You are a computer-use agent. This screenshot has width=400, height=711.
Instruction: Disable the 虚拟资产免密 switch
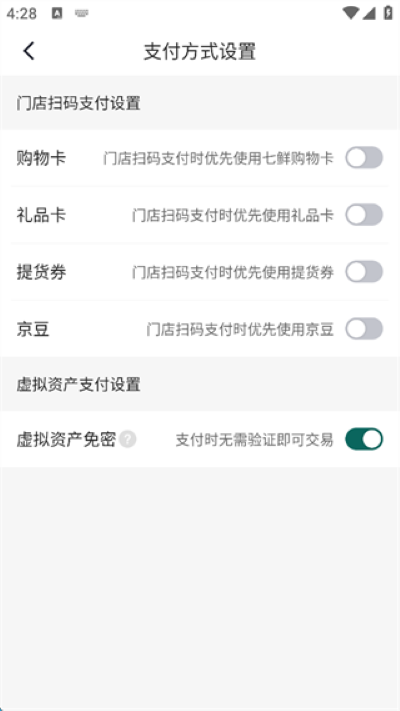pos(364,439)
